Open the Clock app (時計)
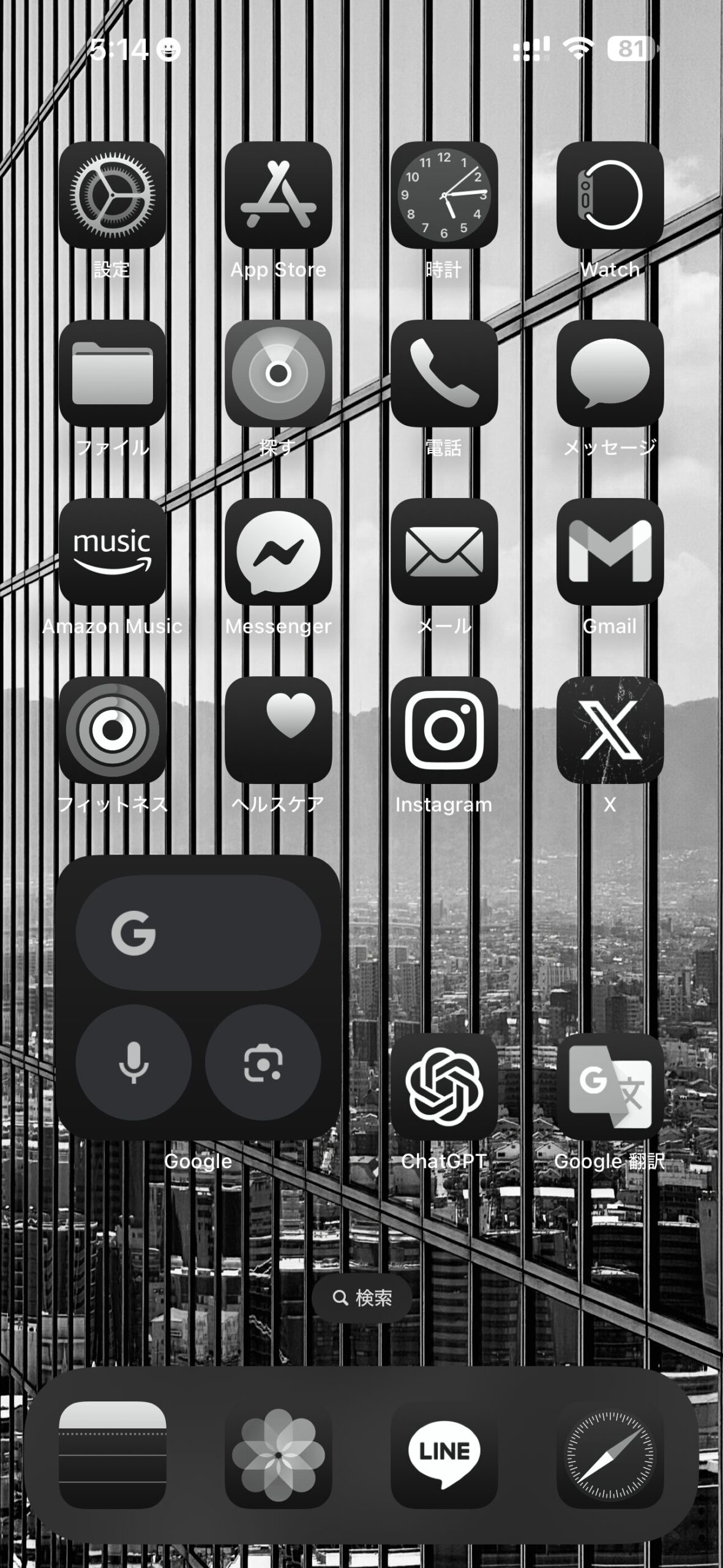Image resolution: width=723 pixels, height=1568 pixels. point(444,195)
